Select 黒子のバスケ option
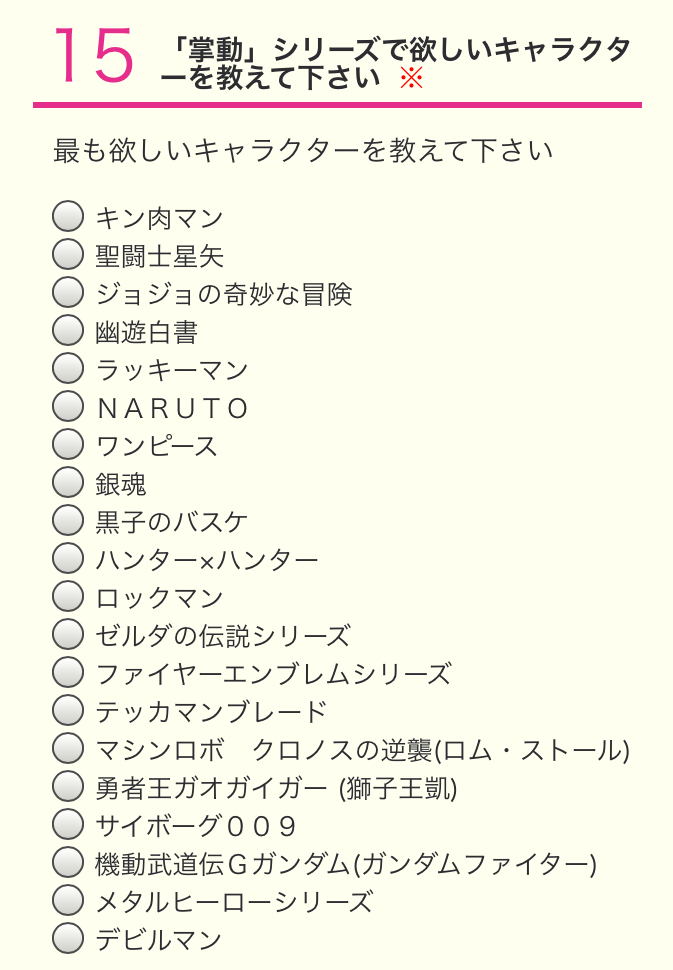The height and width of the screenshot is (970, 673). (x=67, y=520)
